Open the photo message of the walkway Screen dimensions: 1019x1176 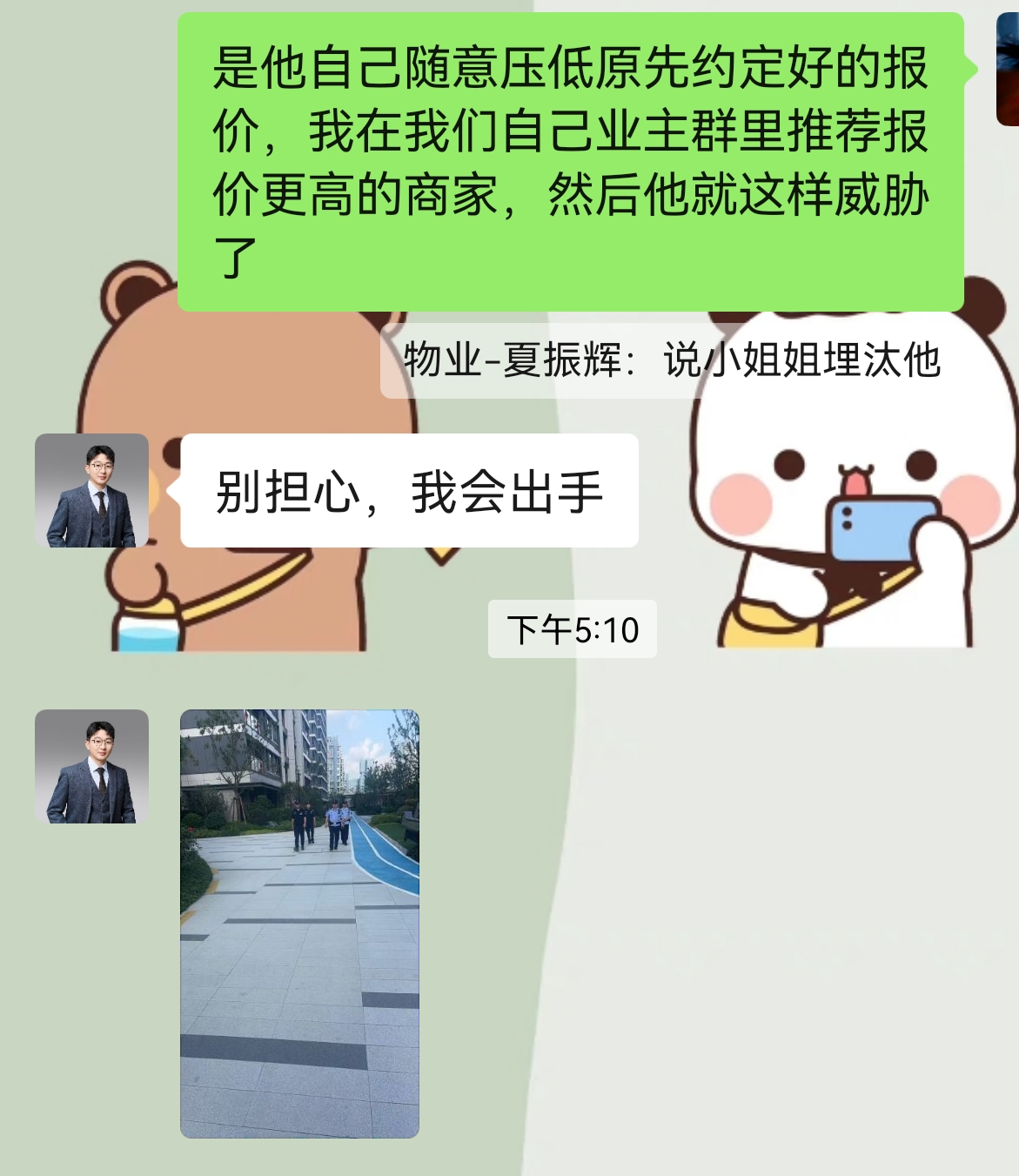299,923
